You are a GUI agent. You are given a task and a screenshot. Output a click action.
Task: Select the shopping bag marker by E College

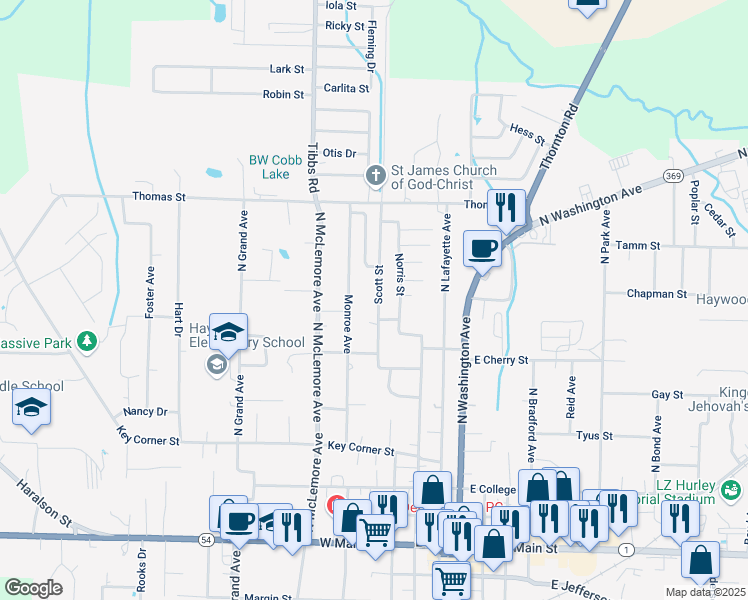point(432,490)
